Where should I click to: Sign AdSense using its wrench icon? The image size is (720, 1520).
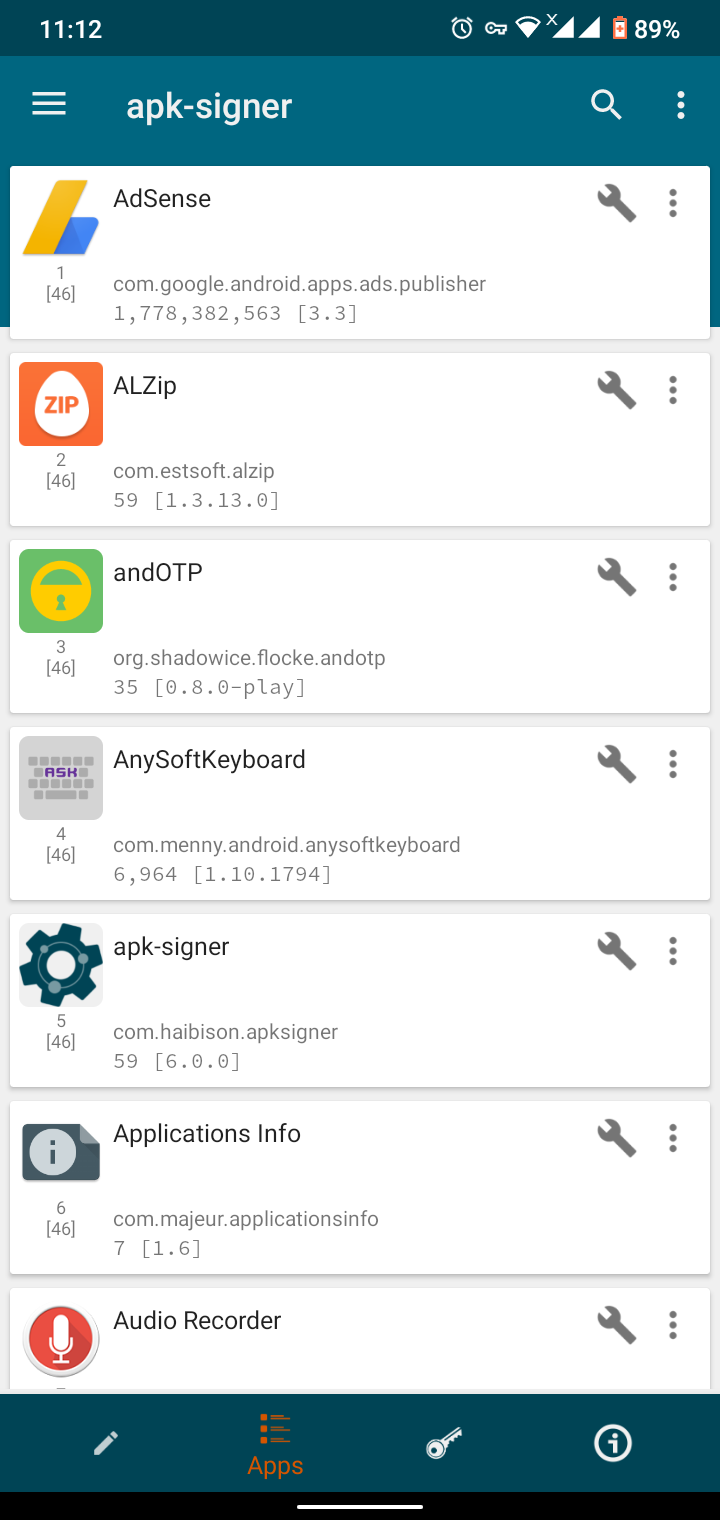point(617,202)
